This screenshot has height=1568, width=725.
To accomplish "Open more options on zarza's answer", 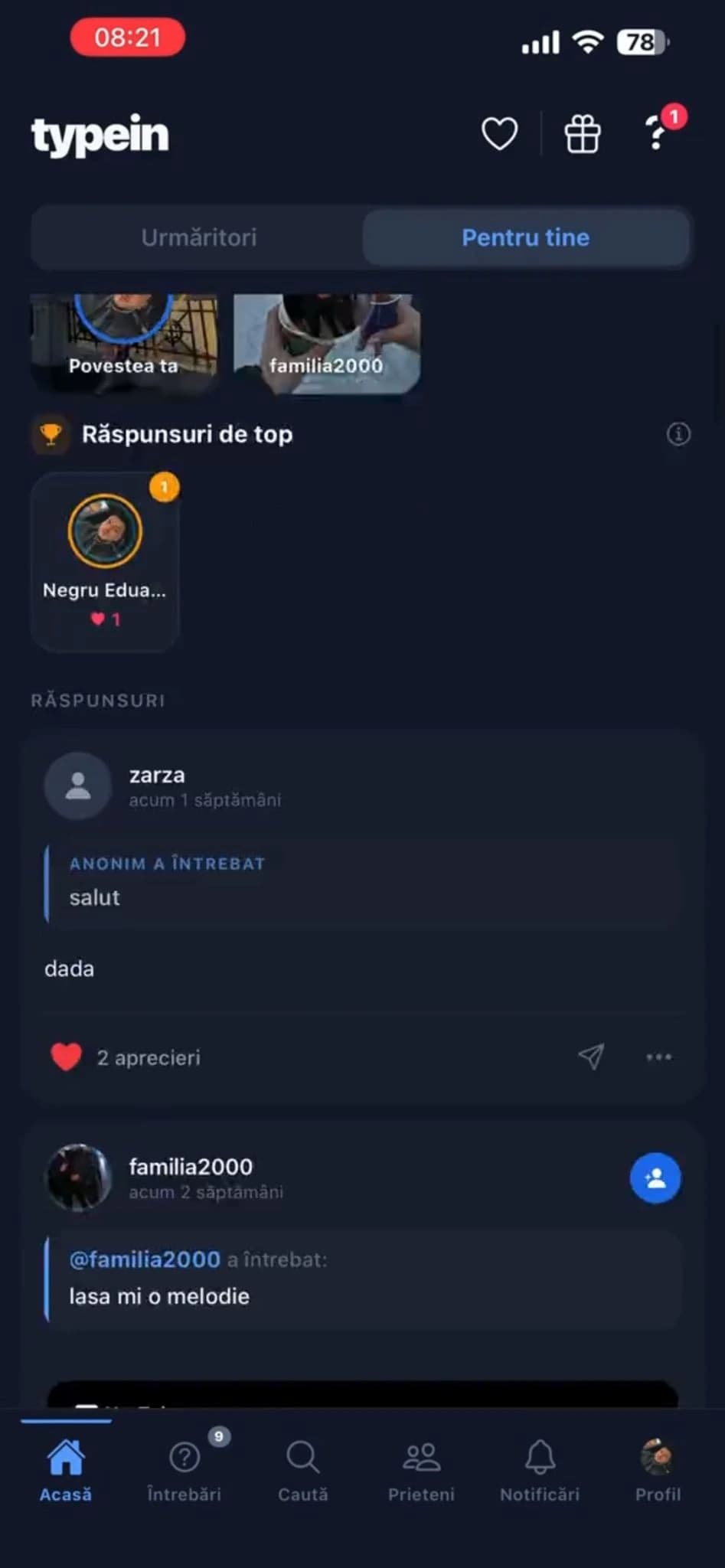I will coord(658,1057).
